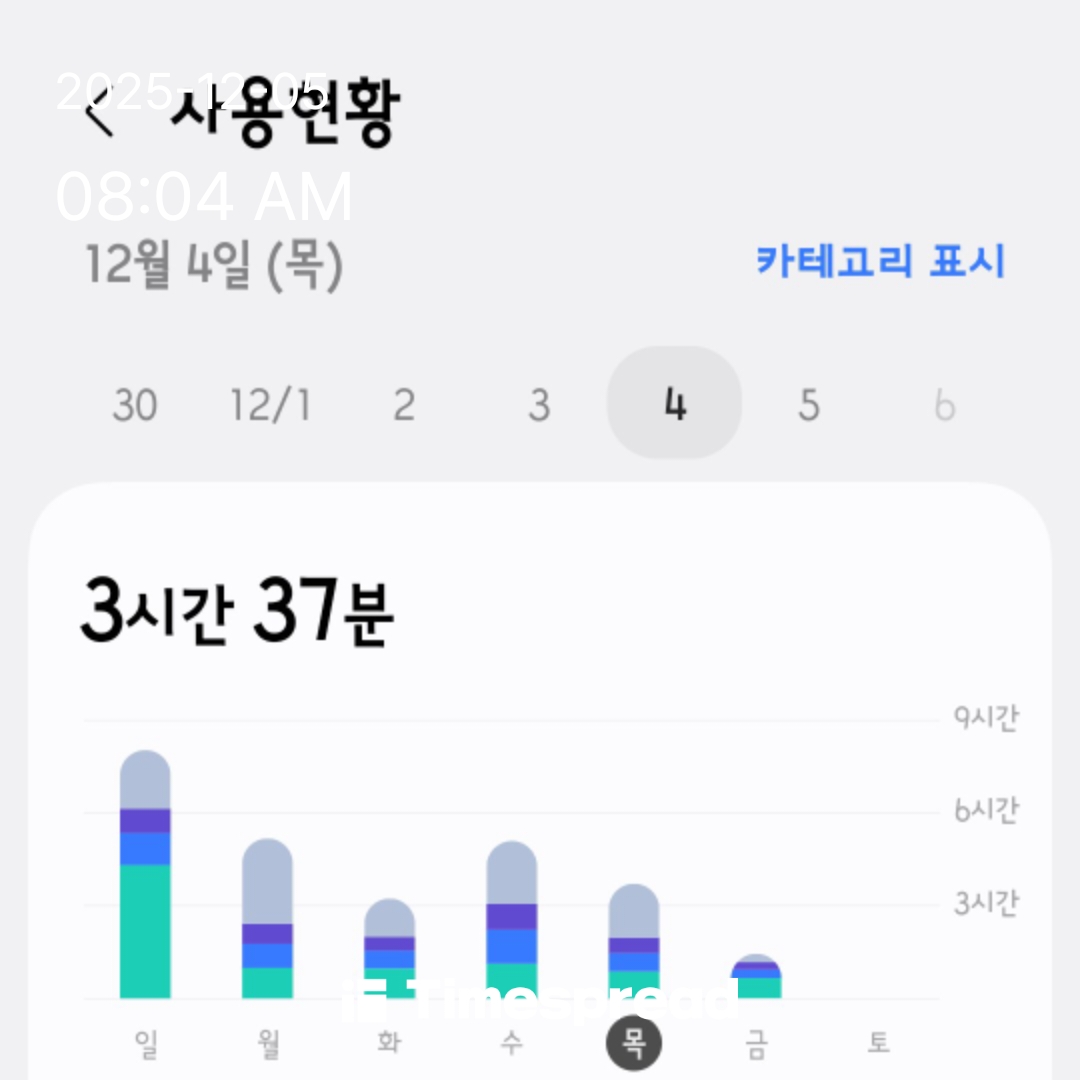Open the 수 (Wednesday) usage bar
The width and height of the screenshot is (1080, 1080).
511,920
